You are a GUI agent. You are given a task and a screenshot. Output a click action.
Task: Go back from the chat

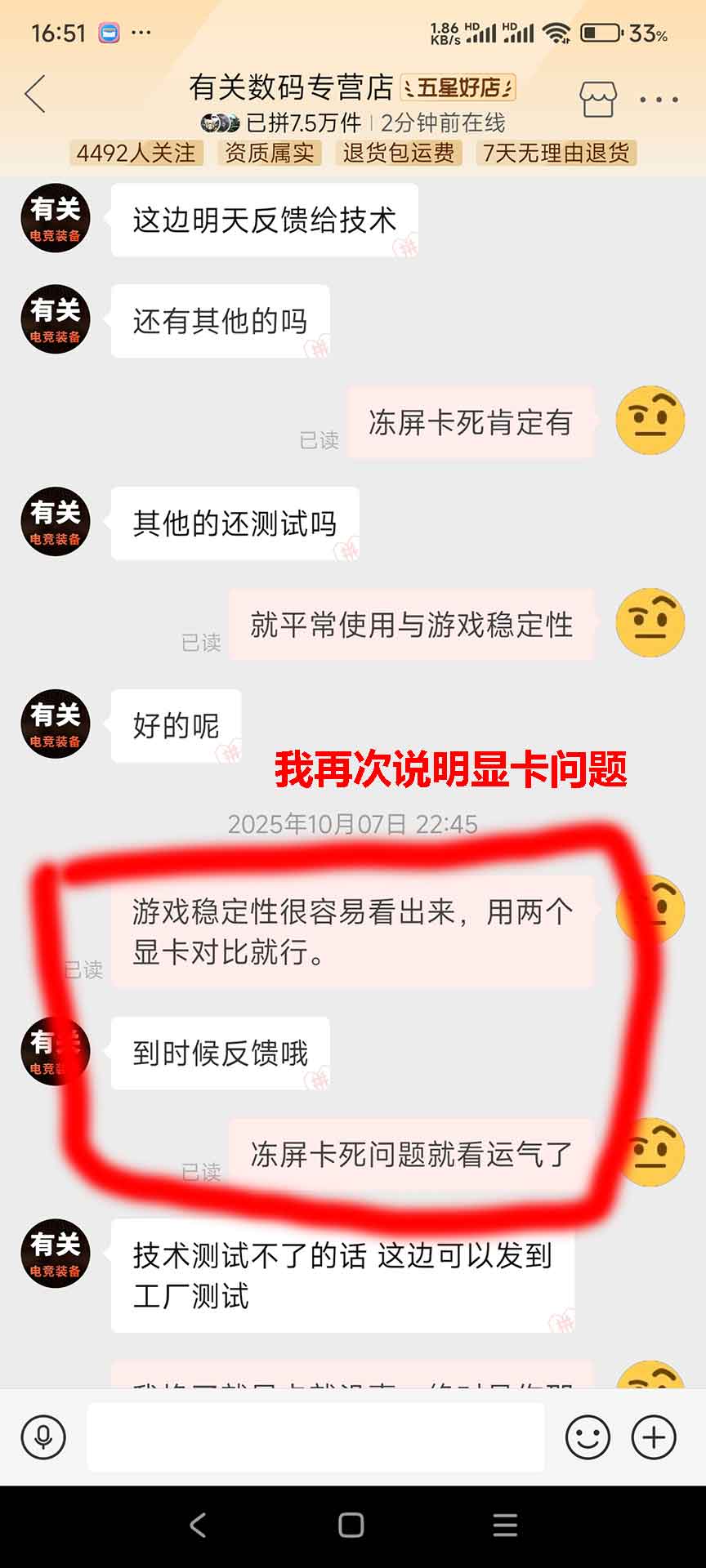point(36,95)
